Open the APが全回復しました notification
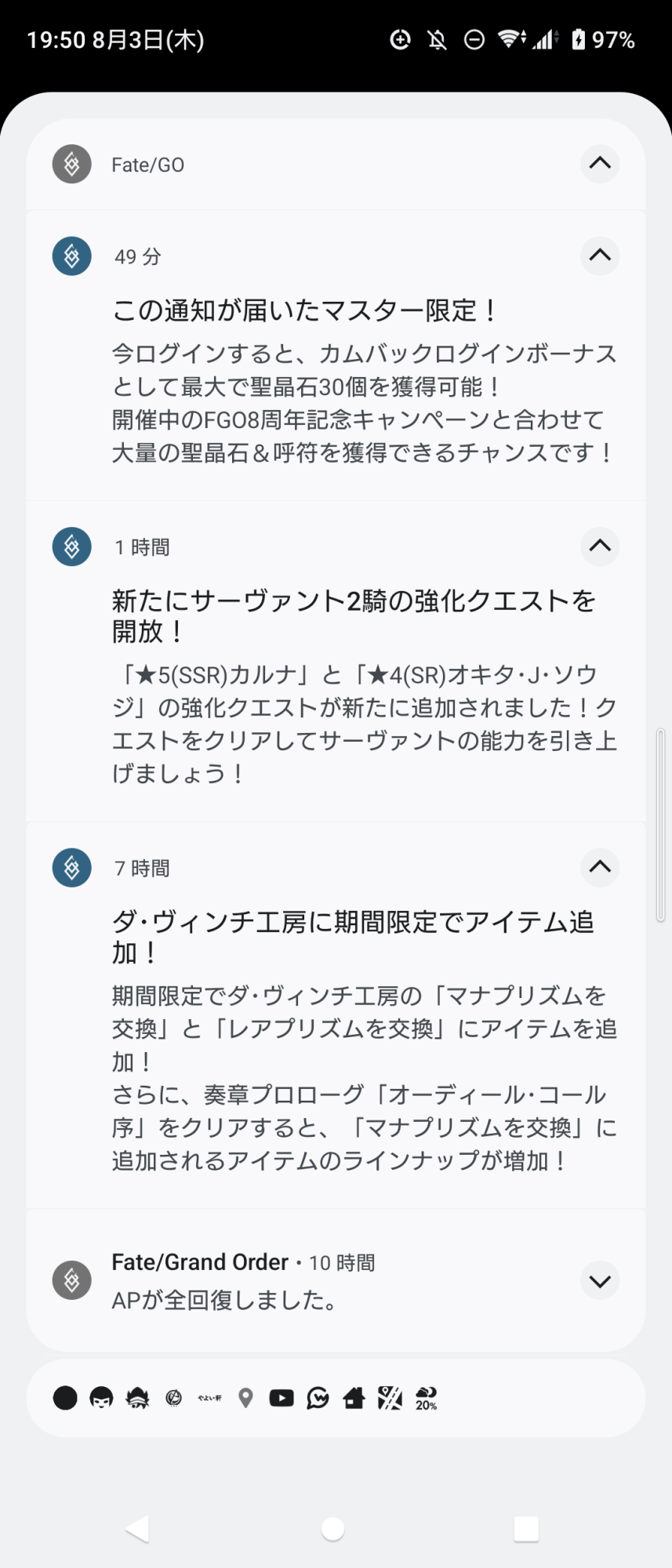The image size is (672, 1568). (x=336, y=1280)
